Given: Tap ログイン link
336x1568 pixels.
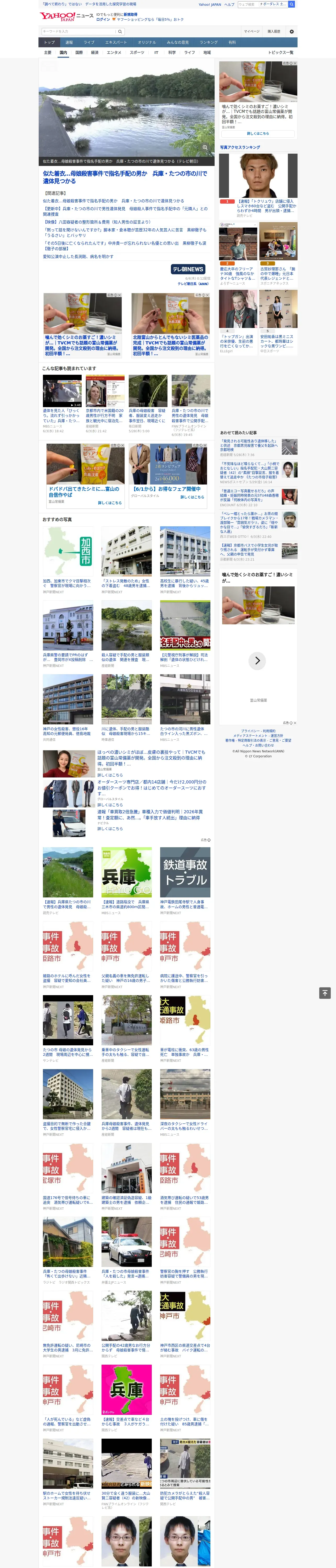Looking at the screenshot, I should click(x=103, y=20).
